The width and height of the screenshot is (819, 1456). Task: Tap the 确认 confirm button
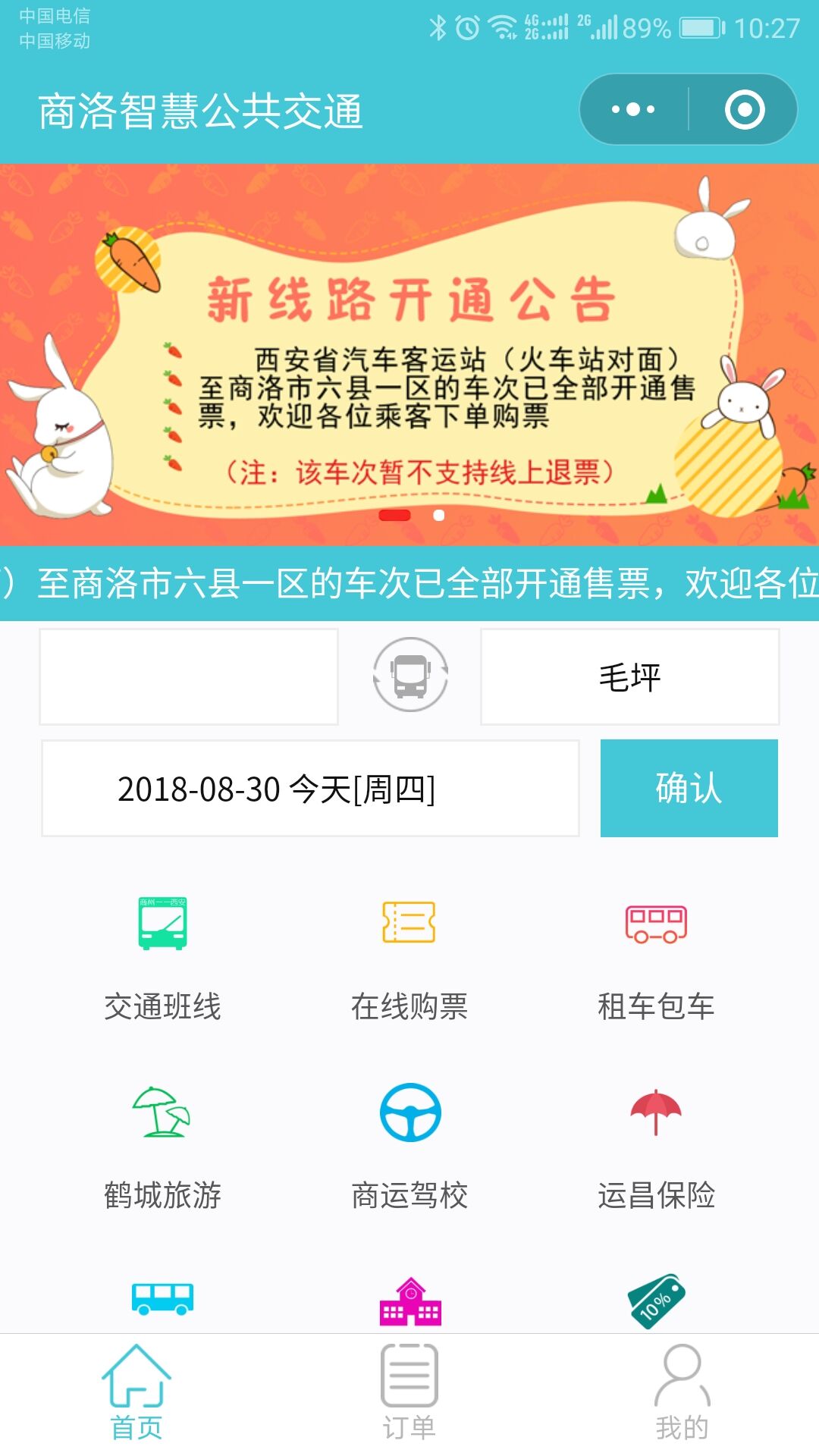point(689,789)
